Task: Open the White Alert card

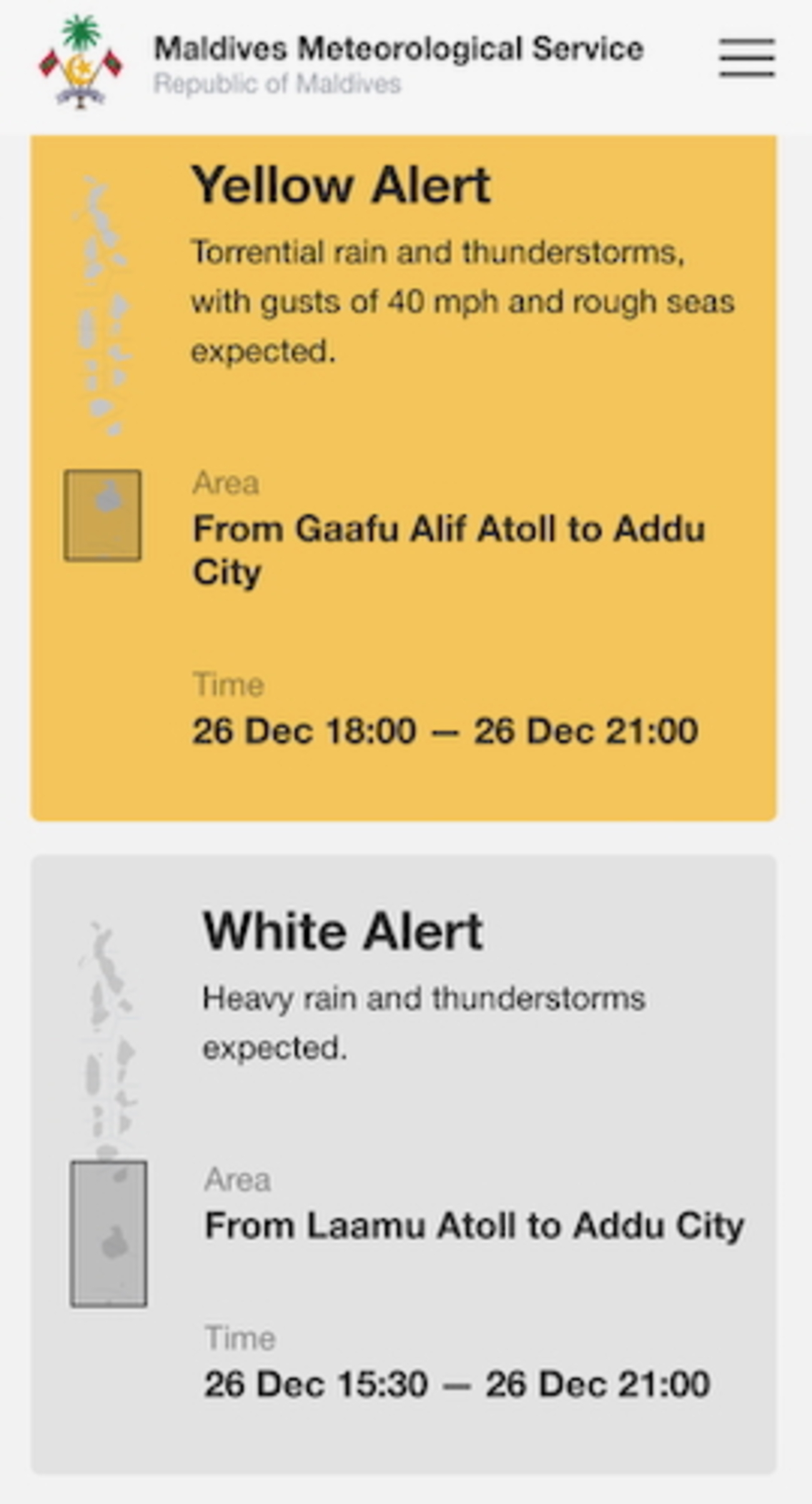Action: (x=404, y=1165)
